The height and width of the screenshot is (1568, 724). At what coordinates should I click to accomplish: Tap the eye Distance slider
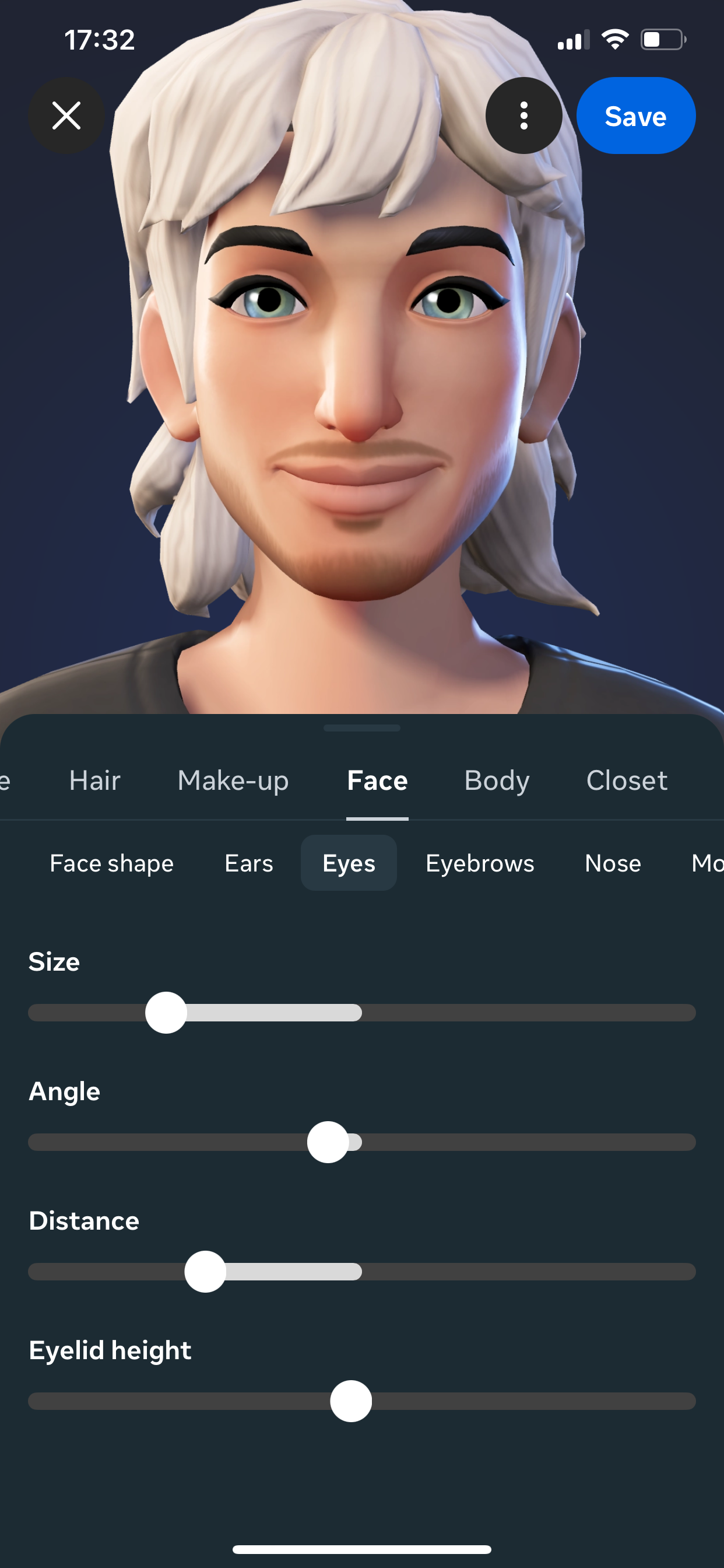coord(205,1272)
